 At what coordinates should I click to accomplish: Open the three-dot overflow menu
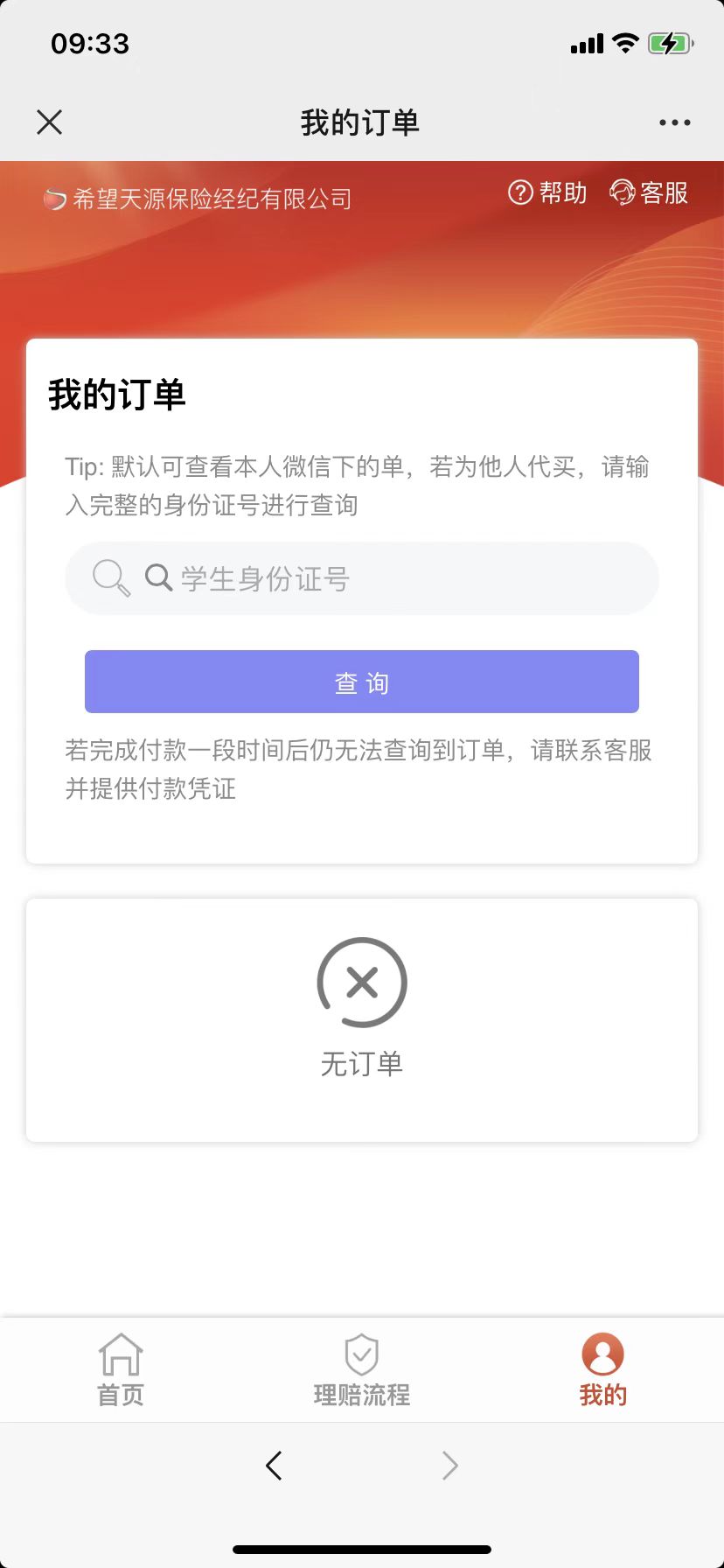pos(674,122)
